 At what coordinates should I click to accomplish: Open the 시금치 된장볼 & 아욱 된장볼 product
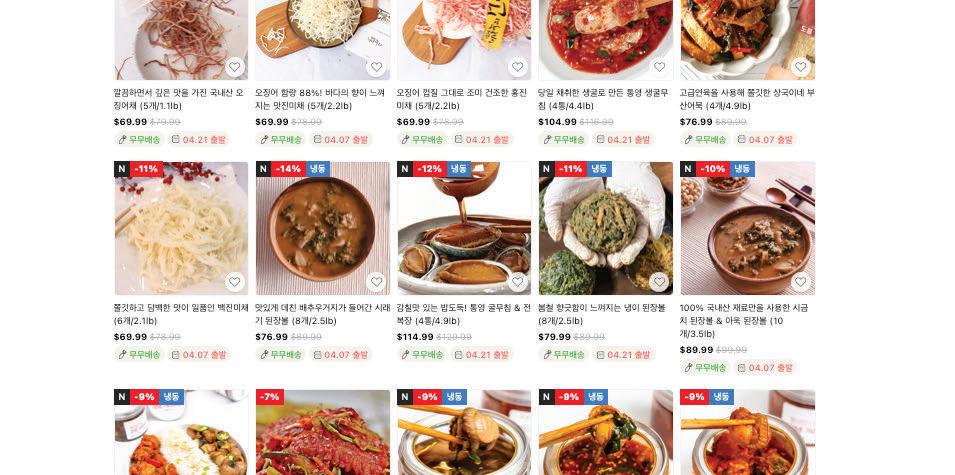click(747, 228)
